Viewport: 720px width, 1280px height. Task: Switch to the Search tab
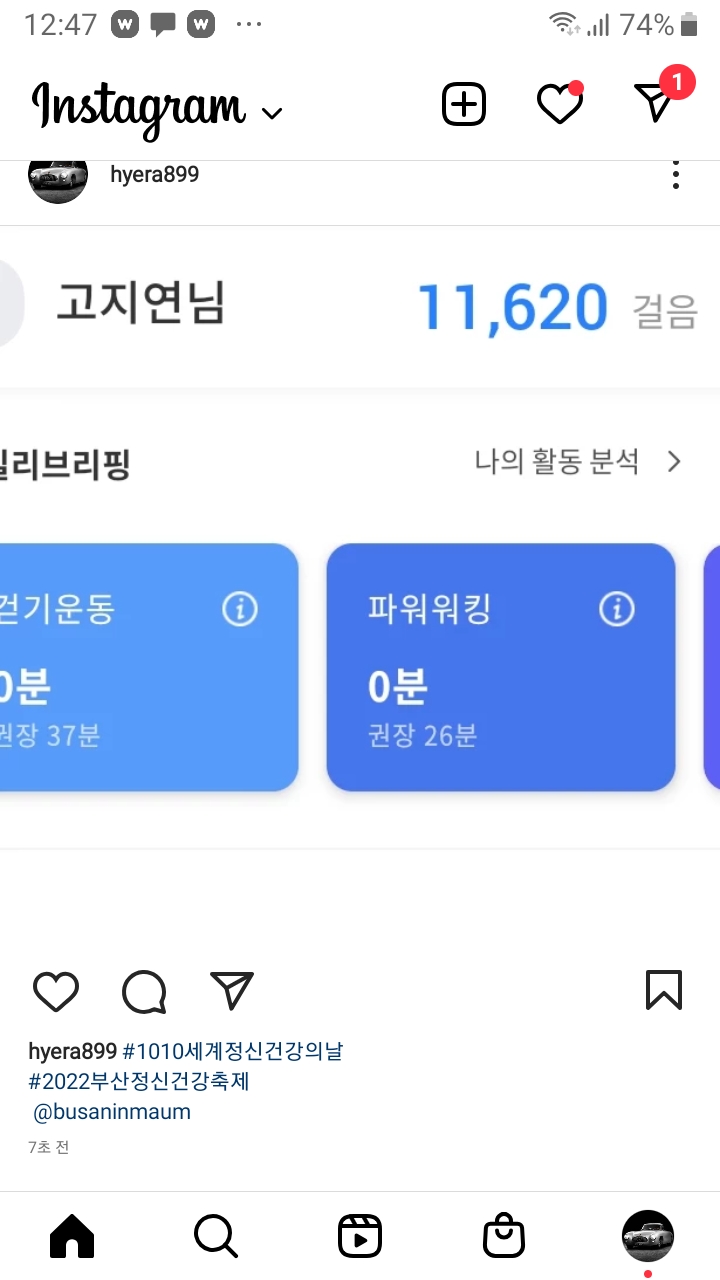(x=216, y=1237)
